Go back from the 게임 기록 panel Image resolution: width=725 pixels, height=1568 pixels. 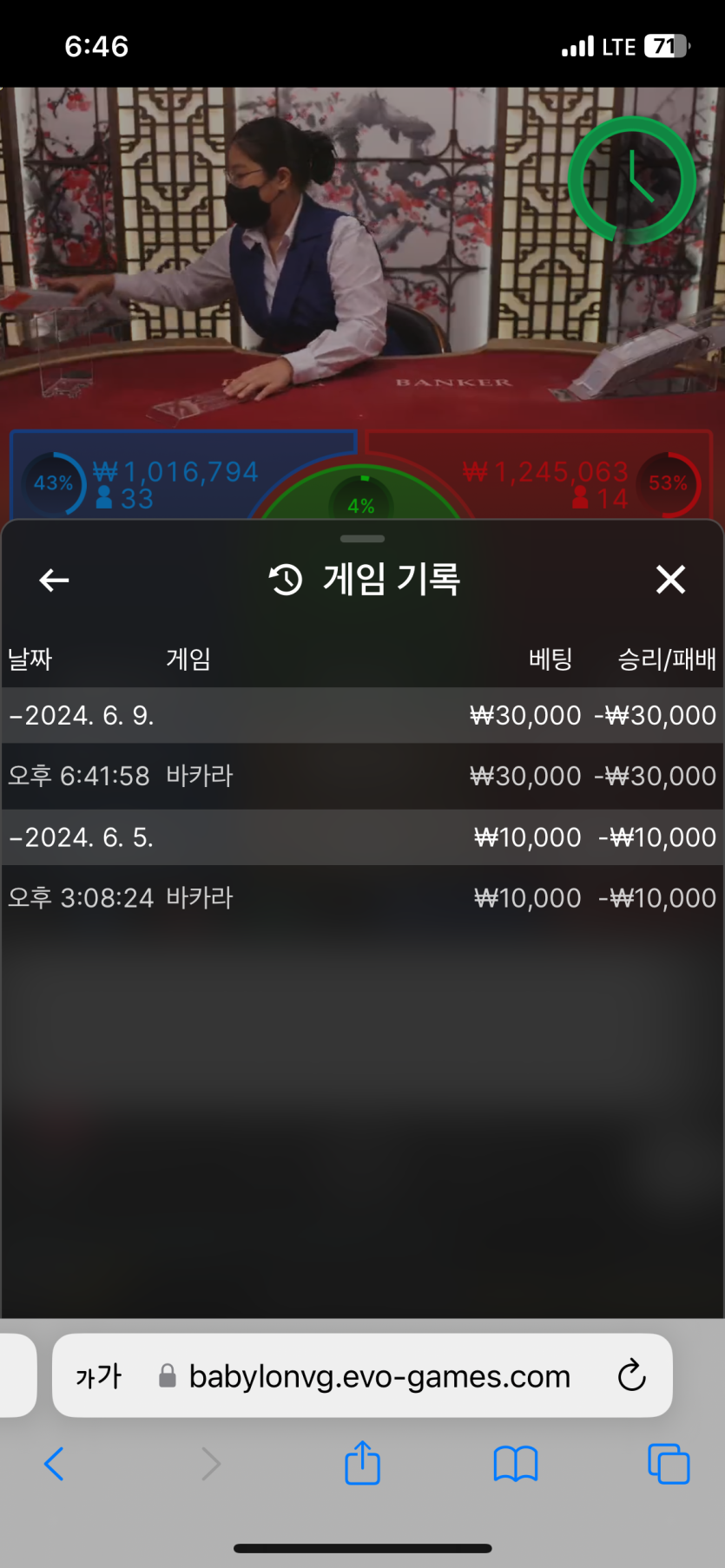(x=54, y=580)
